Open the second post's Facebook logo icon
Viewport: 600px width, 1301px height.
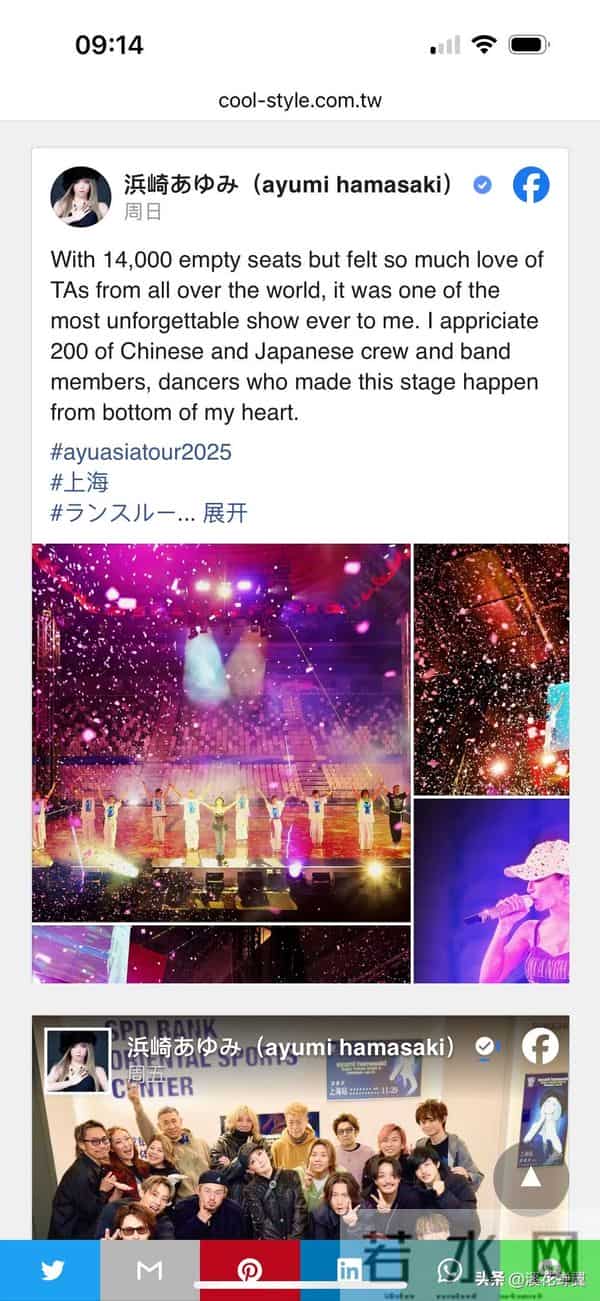(x=540, y=1046)
